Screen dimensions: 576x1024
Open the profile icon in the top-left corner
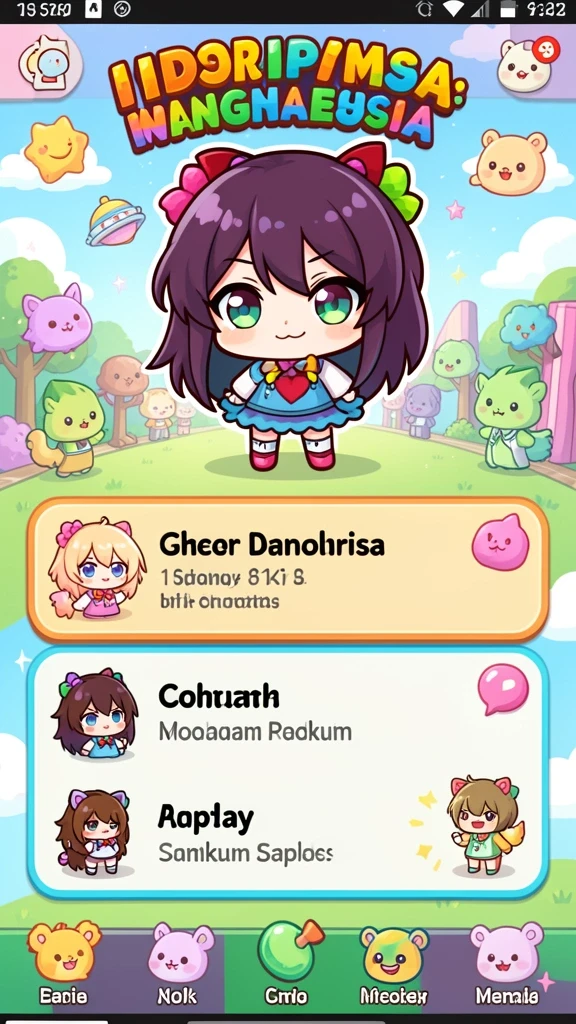(x=49, y=63)
